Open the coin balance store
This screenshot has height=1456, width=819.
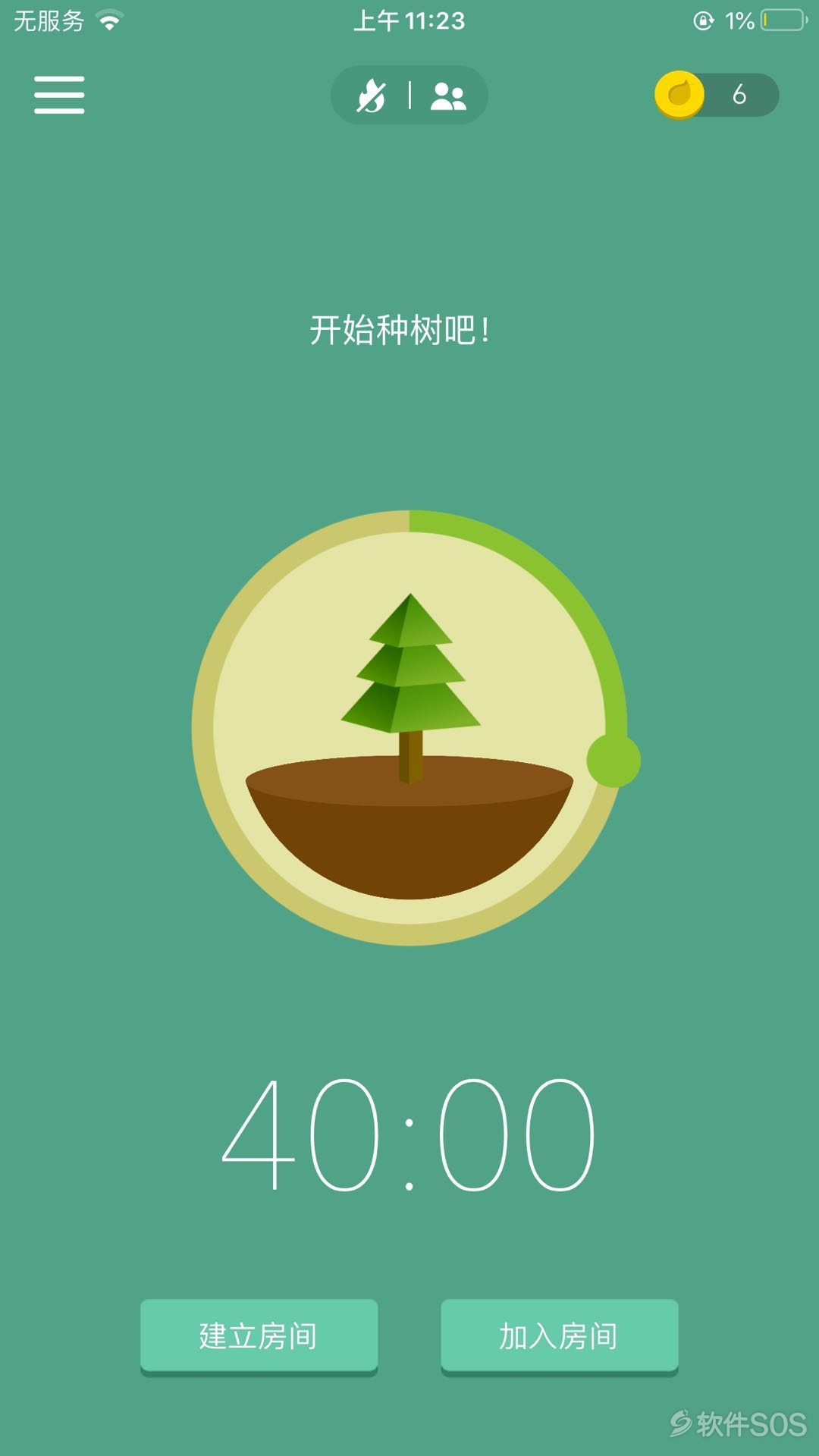click(x=716, y=95)
